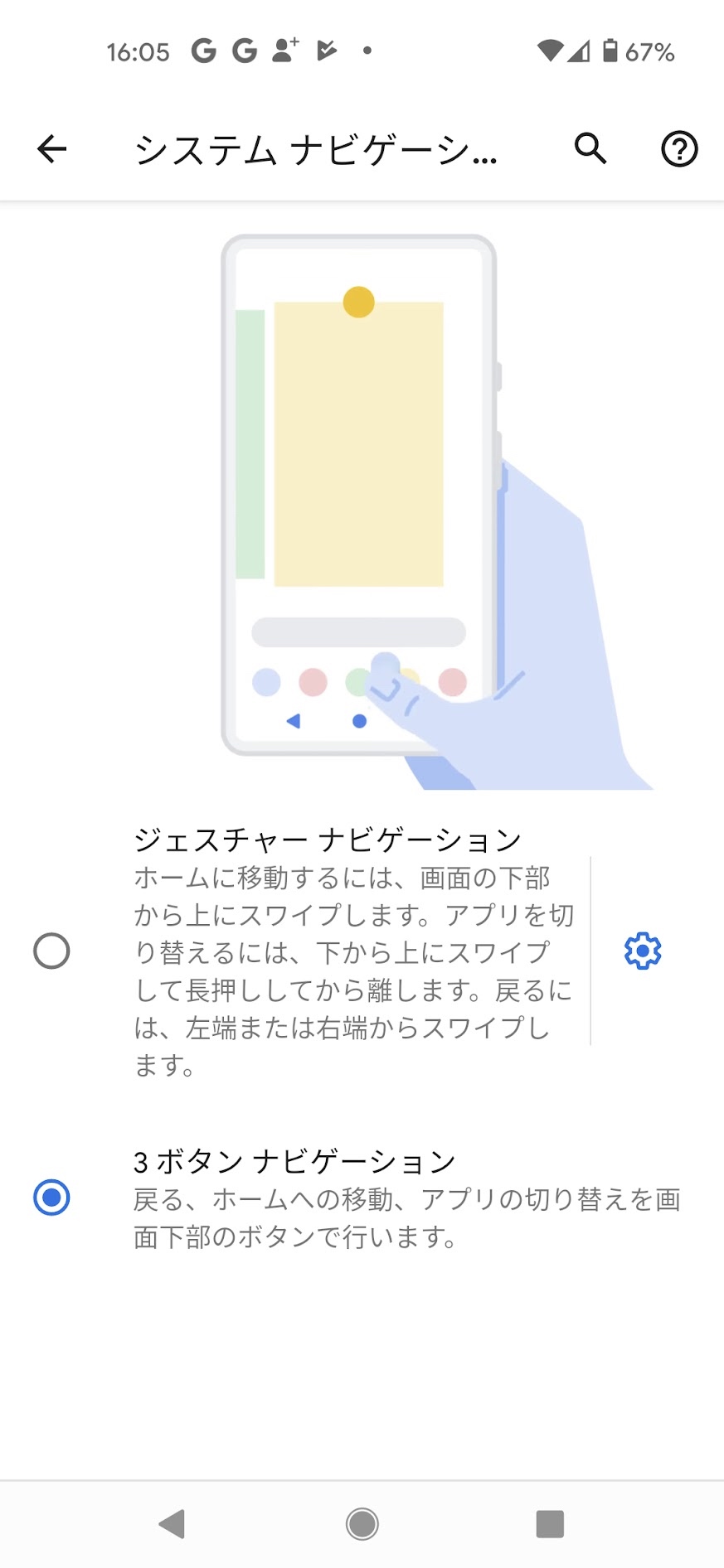Tap the system home button

pos(362,1523)
